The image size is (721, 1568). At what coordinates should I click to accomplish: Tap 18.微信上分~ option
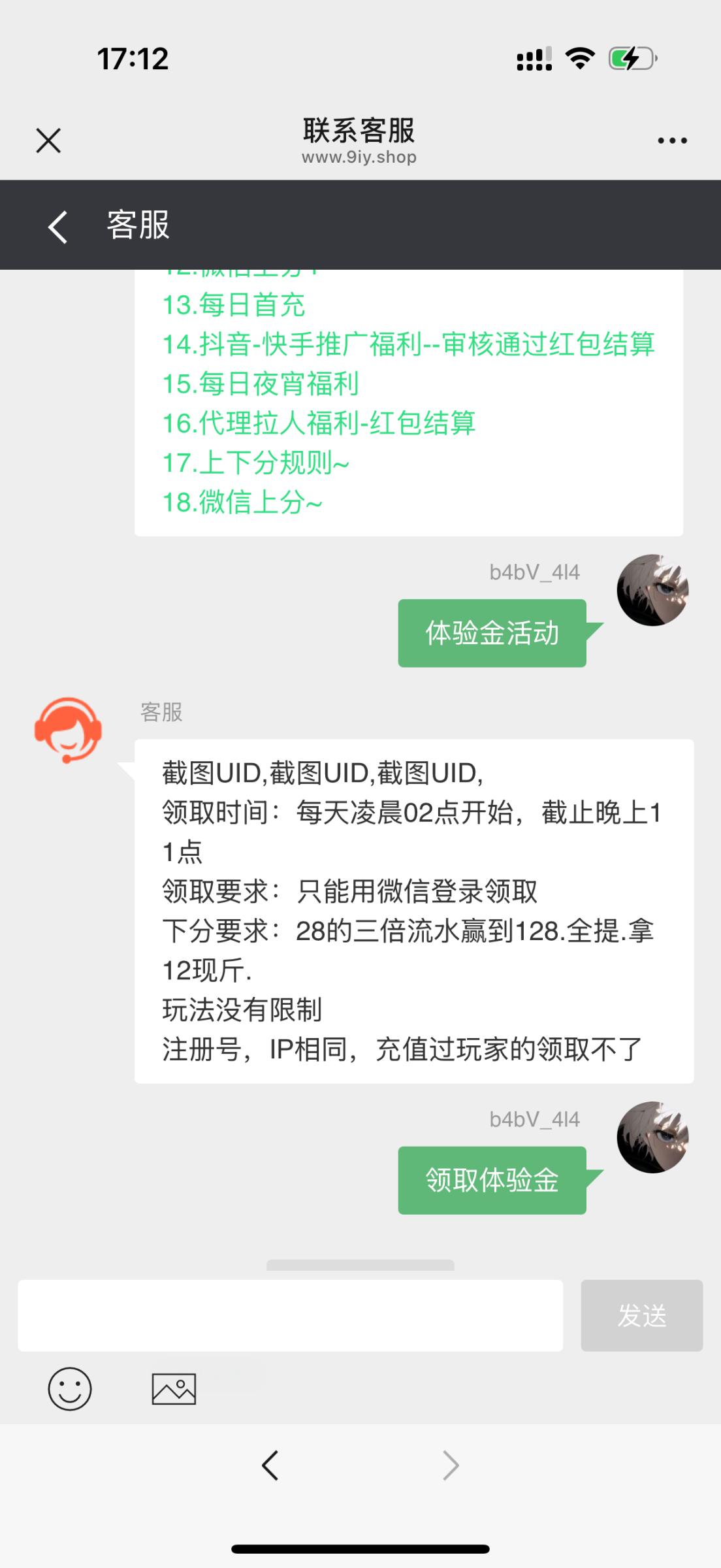[242, 502]
